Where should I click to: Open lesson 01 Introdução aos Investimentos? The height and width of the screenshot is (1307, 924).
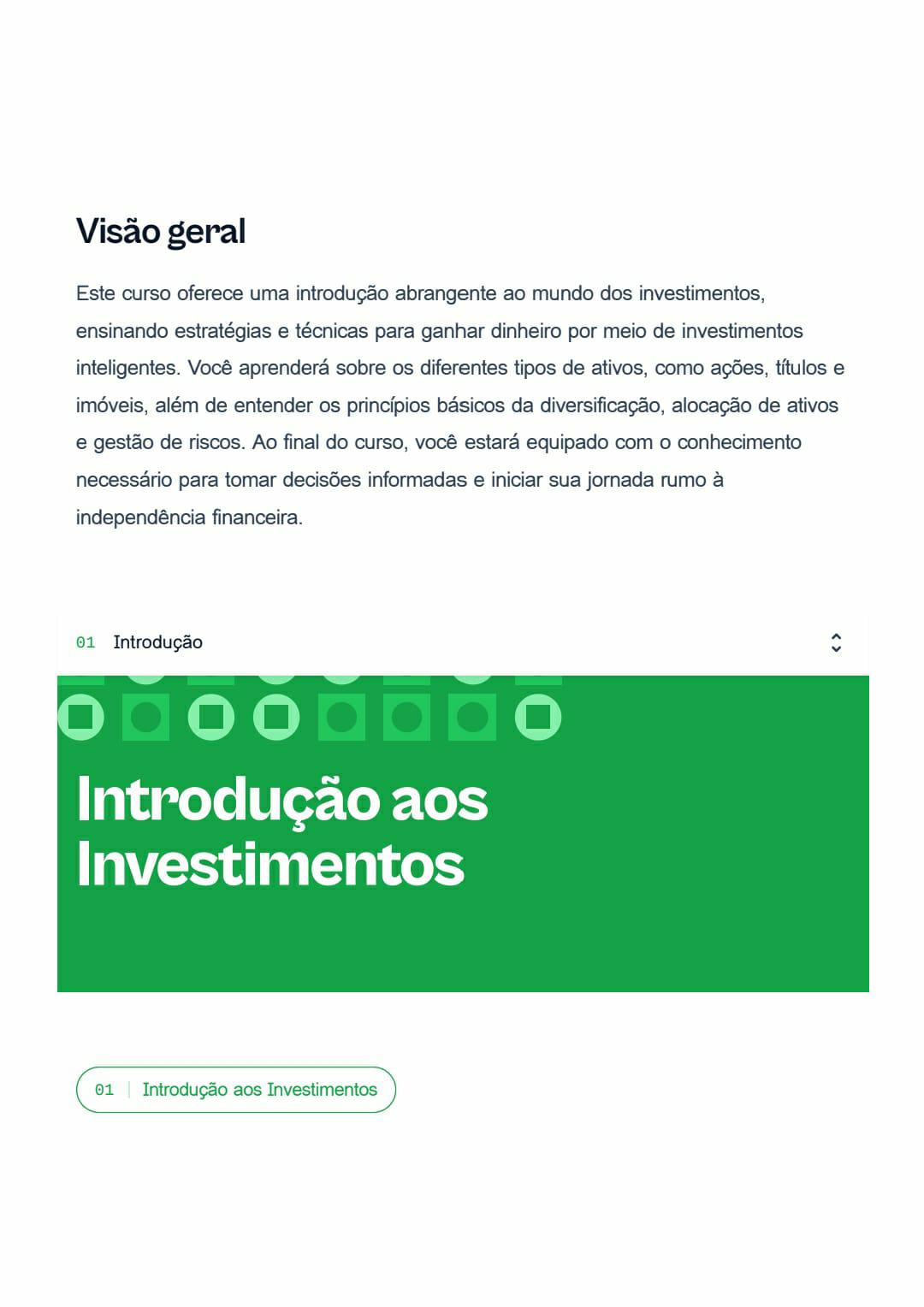tap(236, 1090)
